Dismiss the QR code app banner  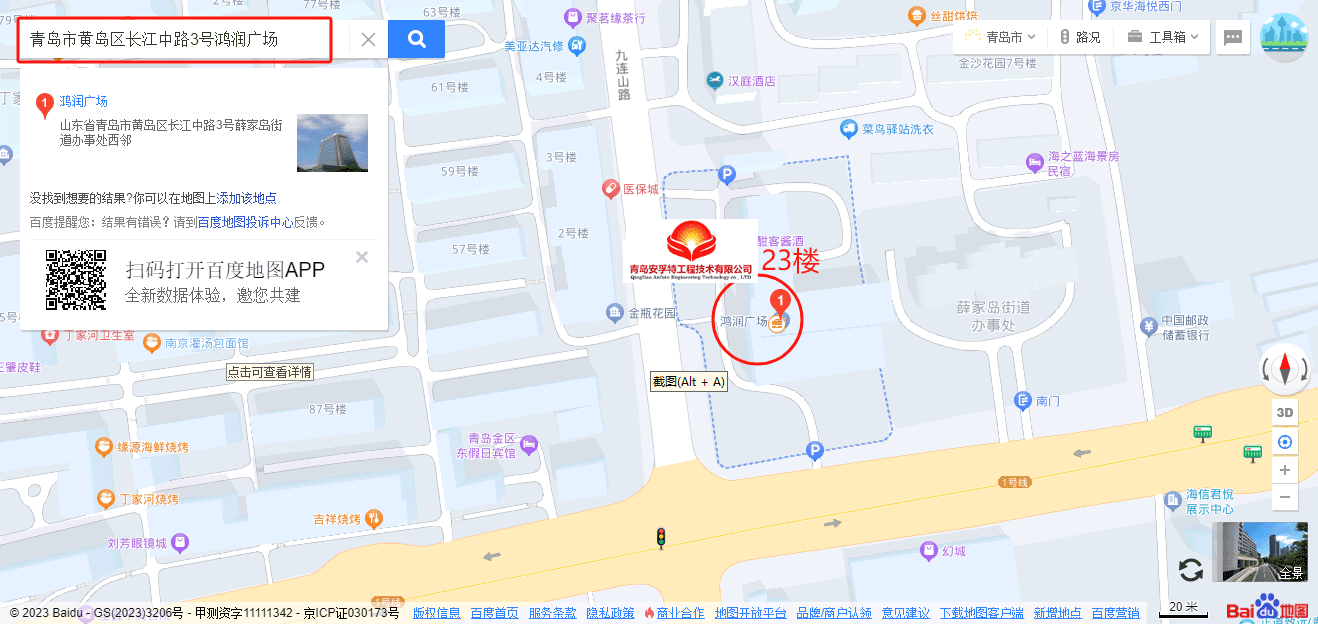pos(362,257)
